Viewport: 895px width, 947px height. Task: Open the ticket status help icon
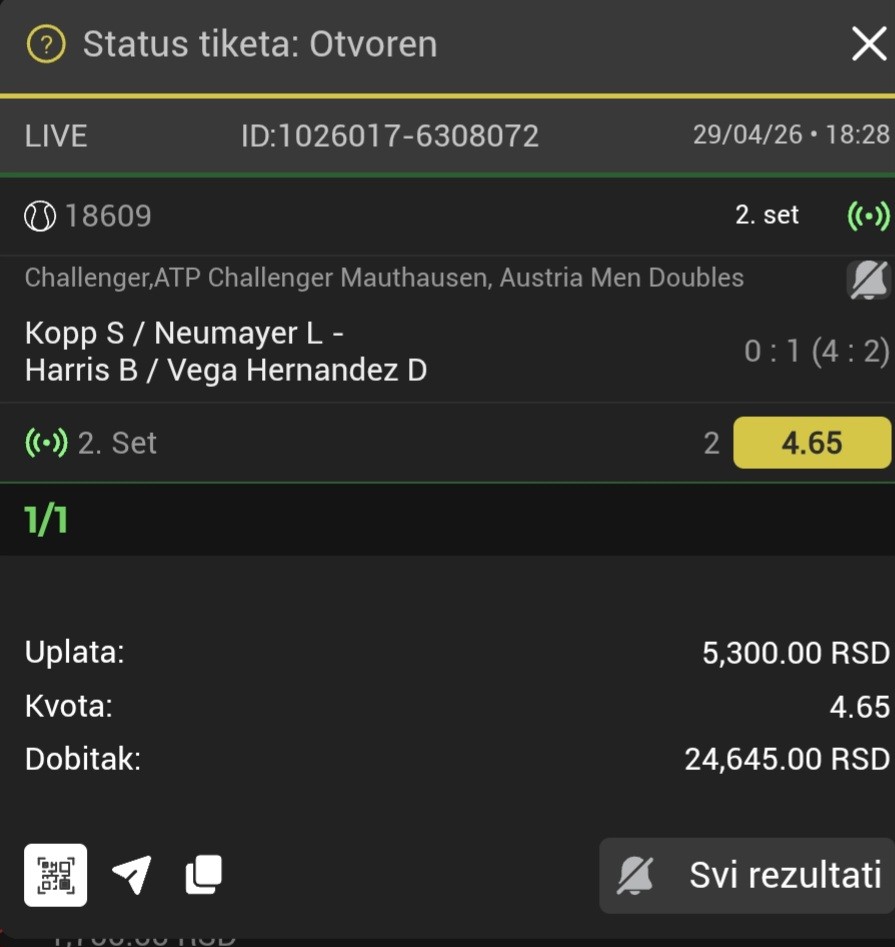click(46, 44)
